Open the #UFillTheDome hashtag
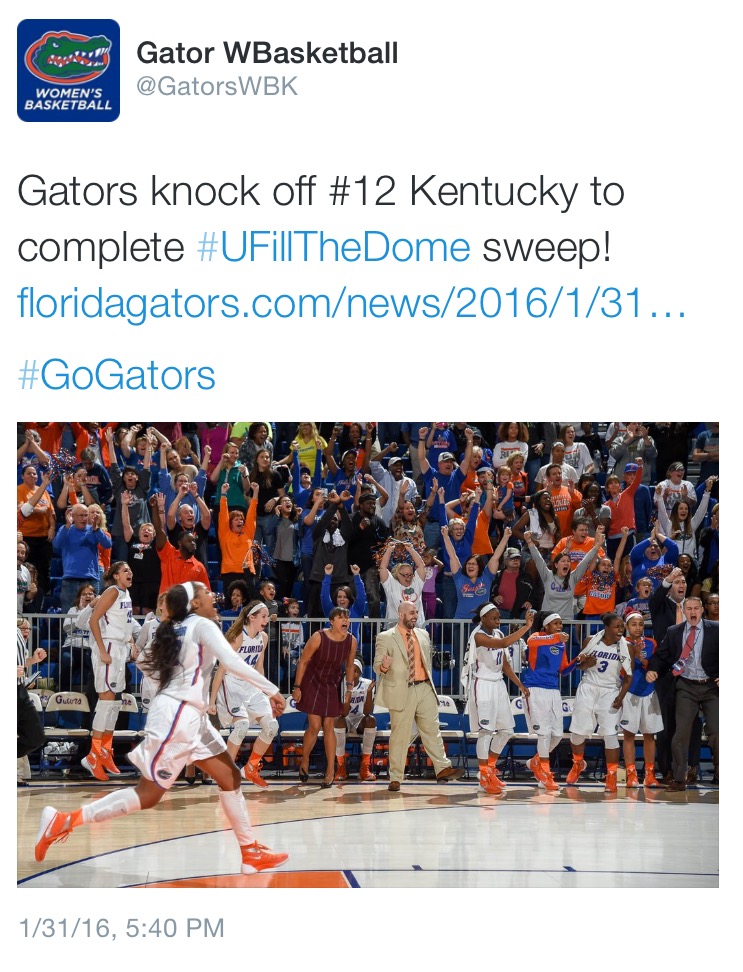This screenshot has width=743, height=972. pyautogui.click(x=333, y=246)
